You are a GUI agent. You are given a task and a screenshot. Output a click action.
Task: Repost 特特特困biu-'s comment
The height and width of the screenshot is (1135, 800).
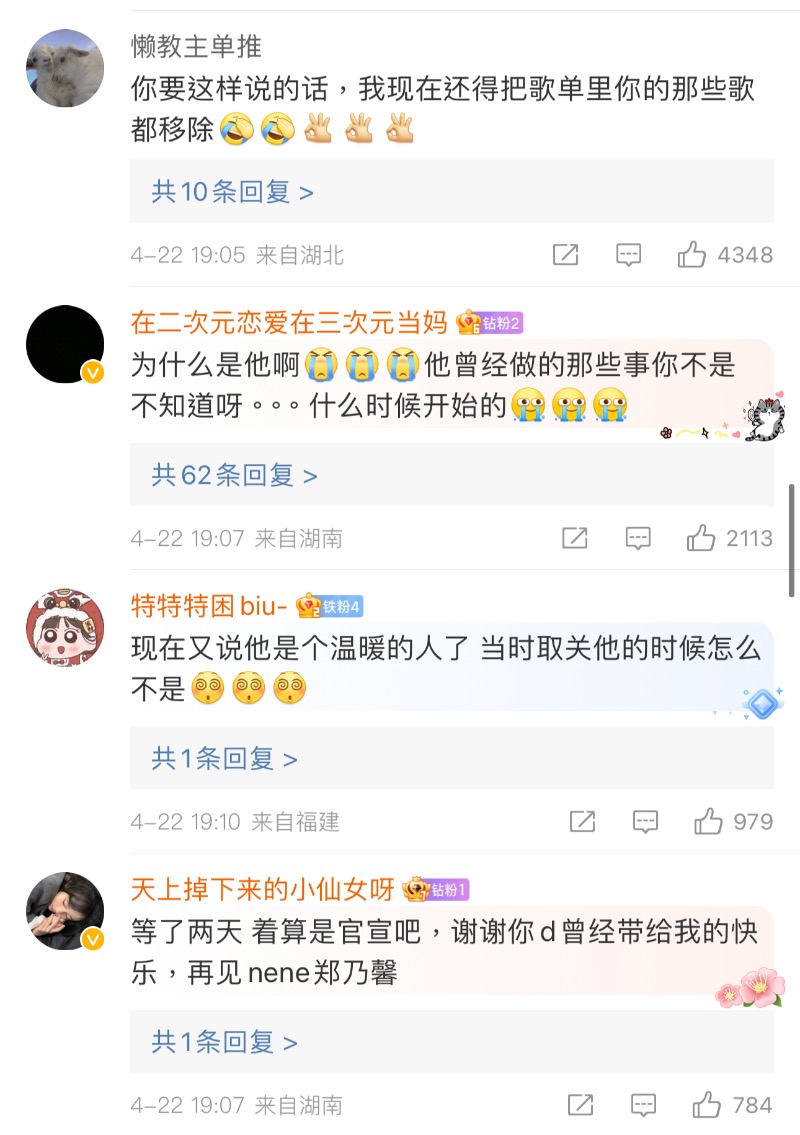[x=582, y=822]
